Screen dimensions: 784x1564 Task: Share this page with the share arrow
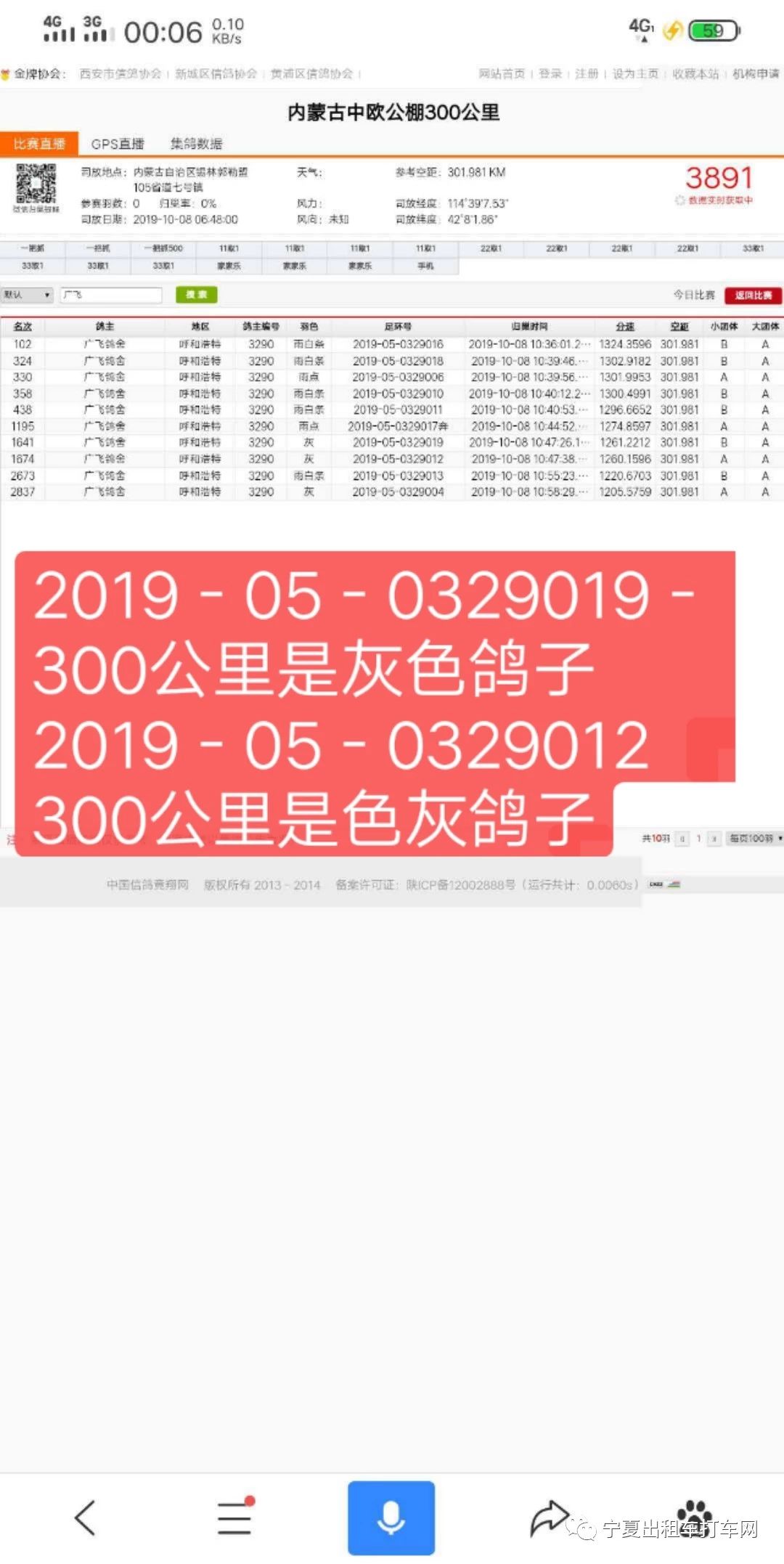point(549,1518)
